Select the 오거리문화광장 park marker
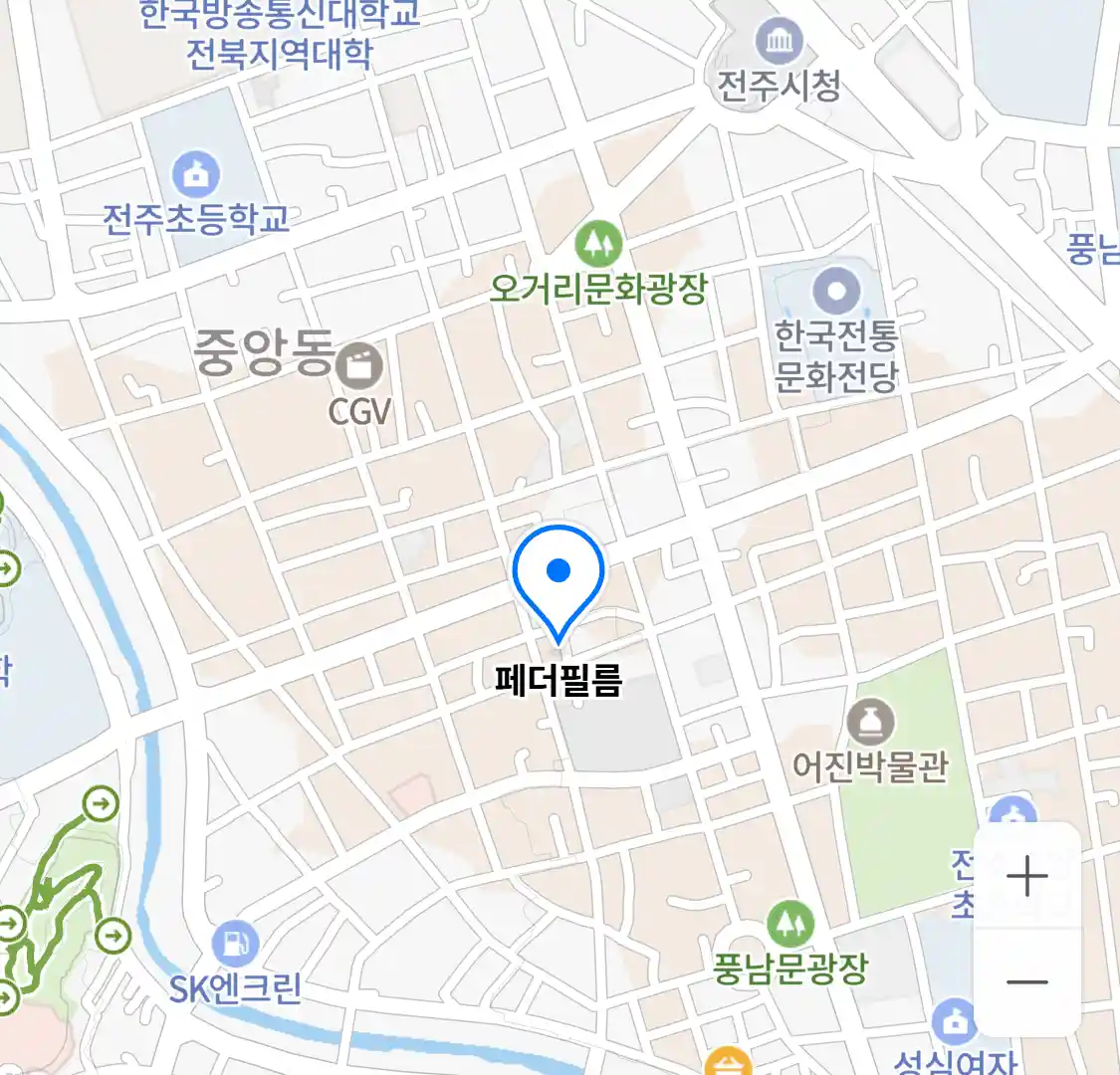 (x=598, y=243)
